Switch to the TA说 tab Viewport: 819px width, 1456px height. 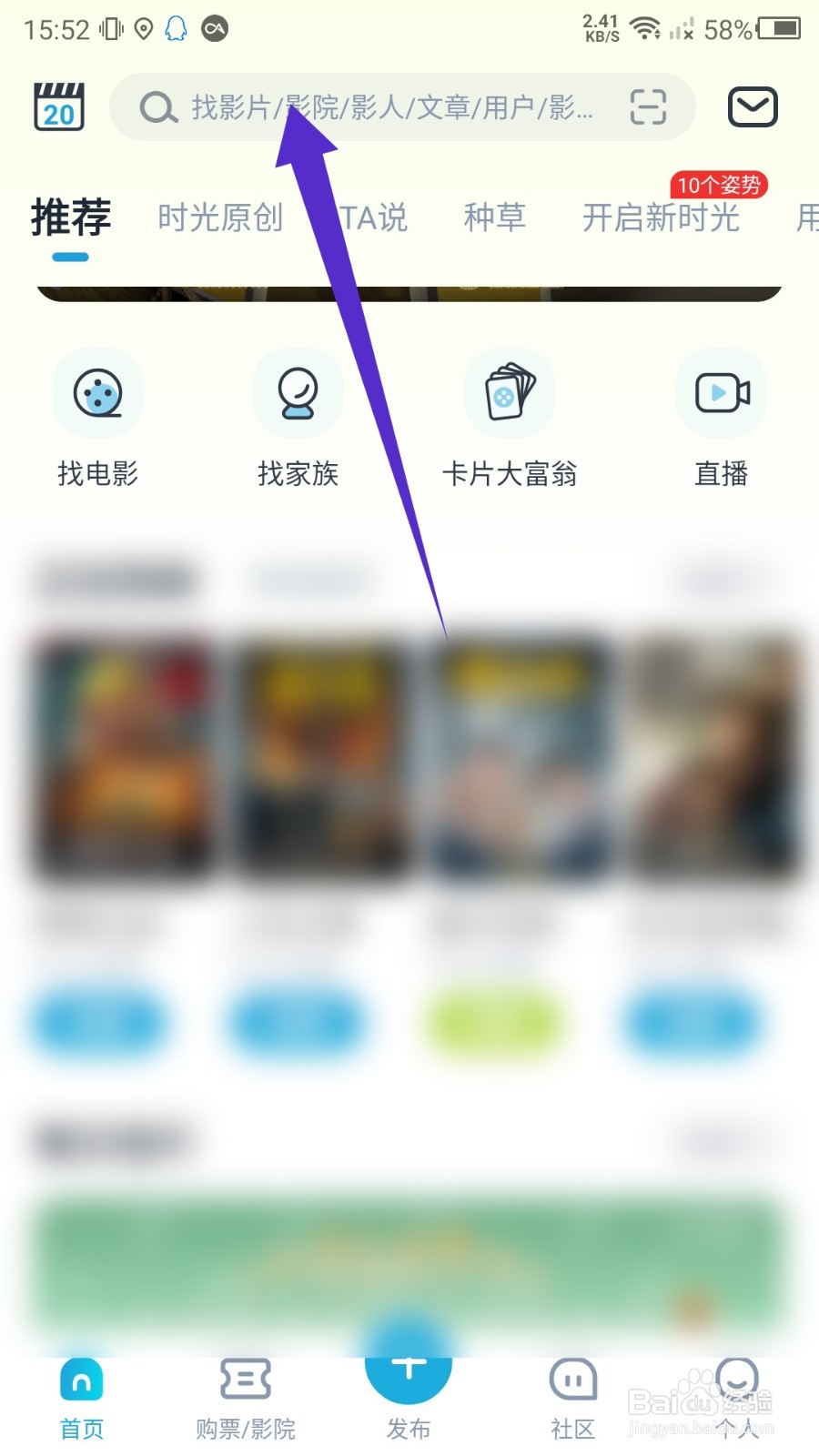tap(373, 217)
